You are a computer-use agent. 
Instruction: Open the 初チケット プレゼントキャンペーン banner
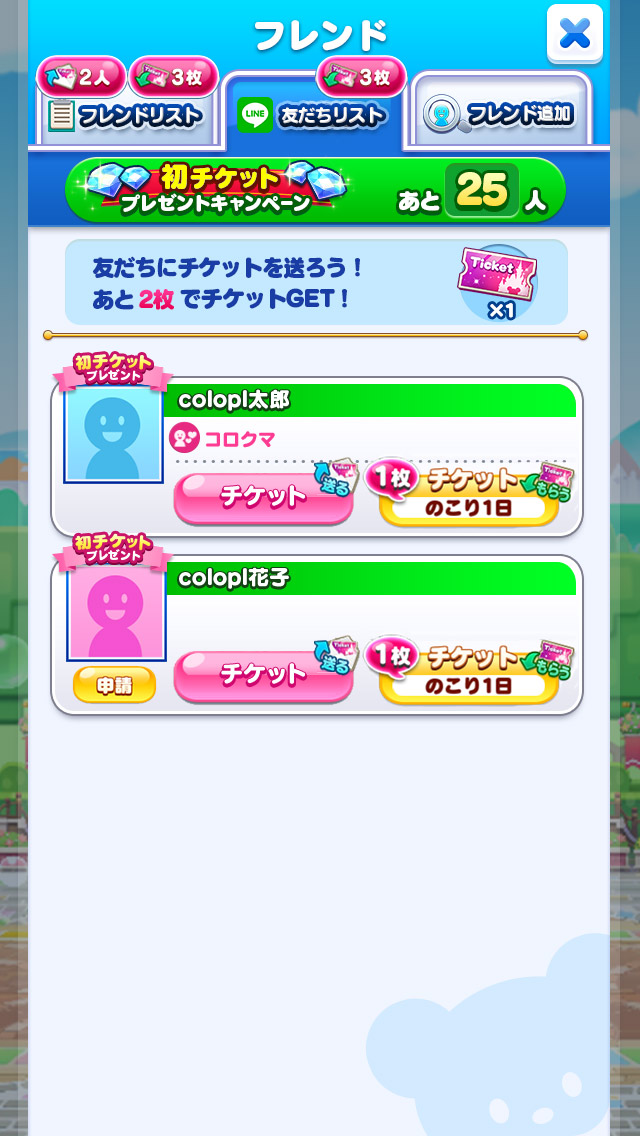[315, 190]
